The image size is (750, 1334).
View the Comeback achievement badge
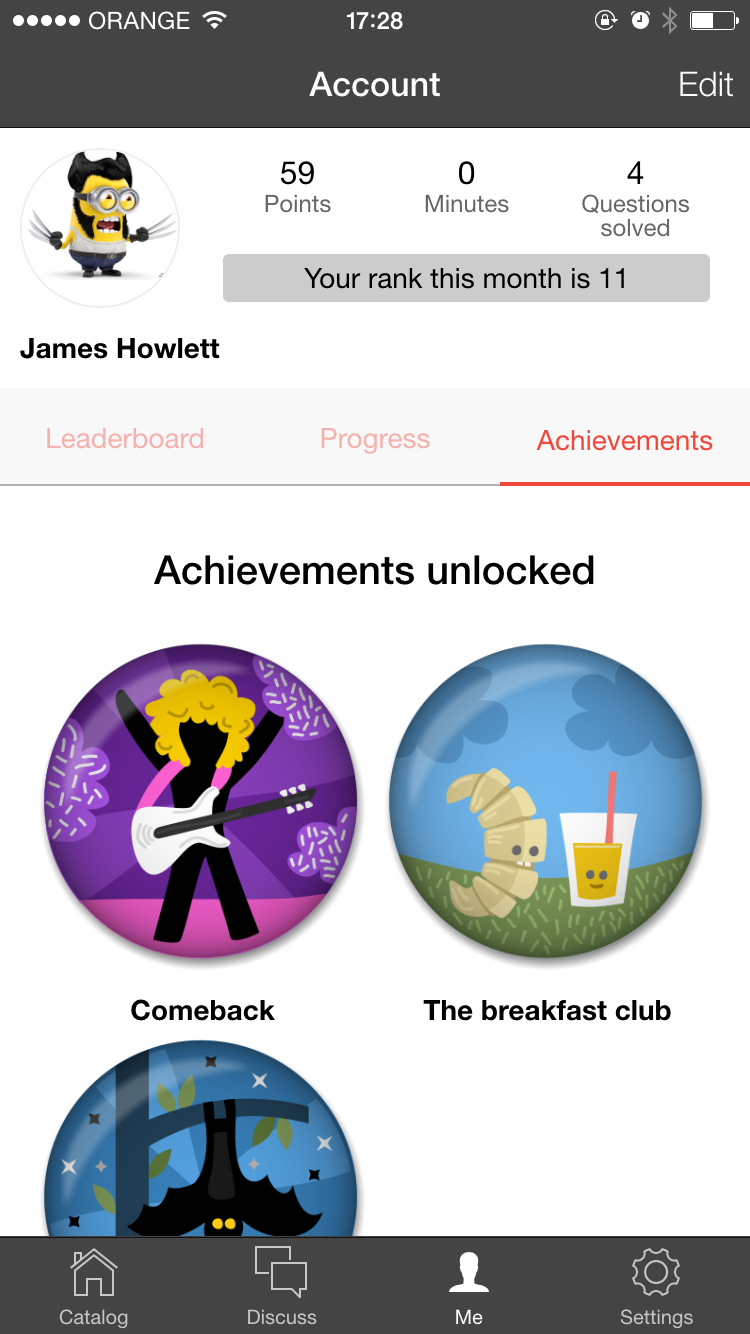pos(201,801)
